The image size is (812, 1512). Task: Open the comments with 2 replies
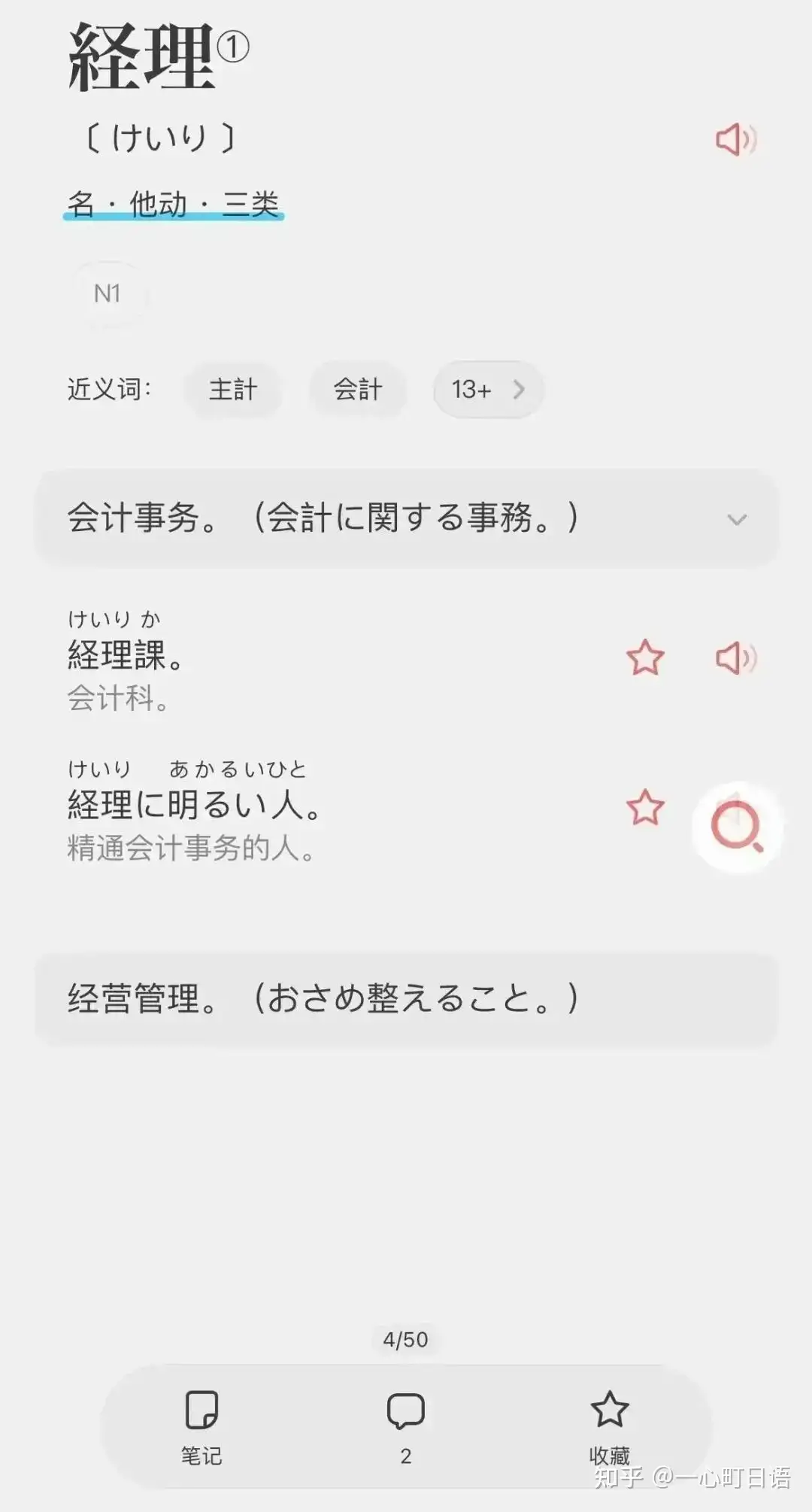pos(406,1425)
